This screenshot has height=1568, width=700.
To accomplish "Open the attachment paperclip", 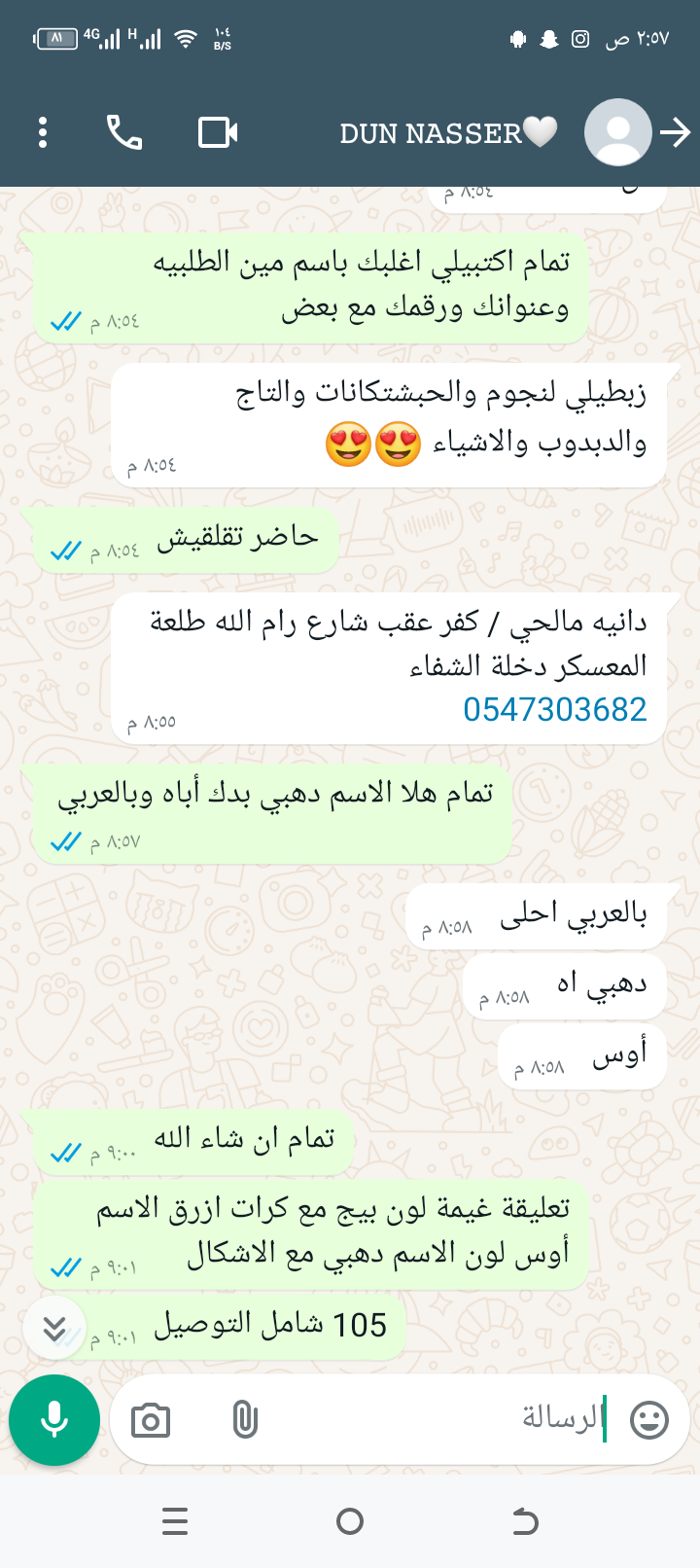I will 245,1421.
